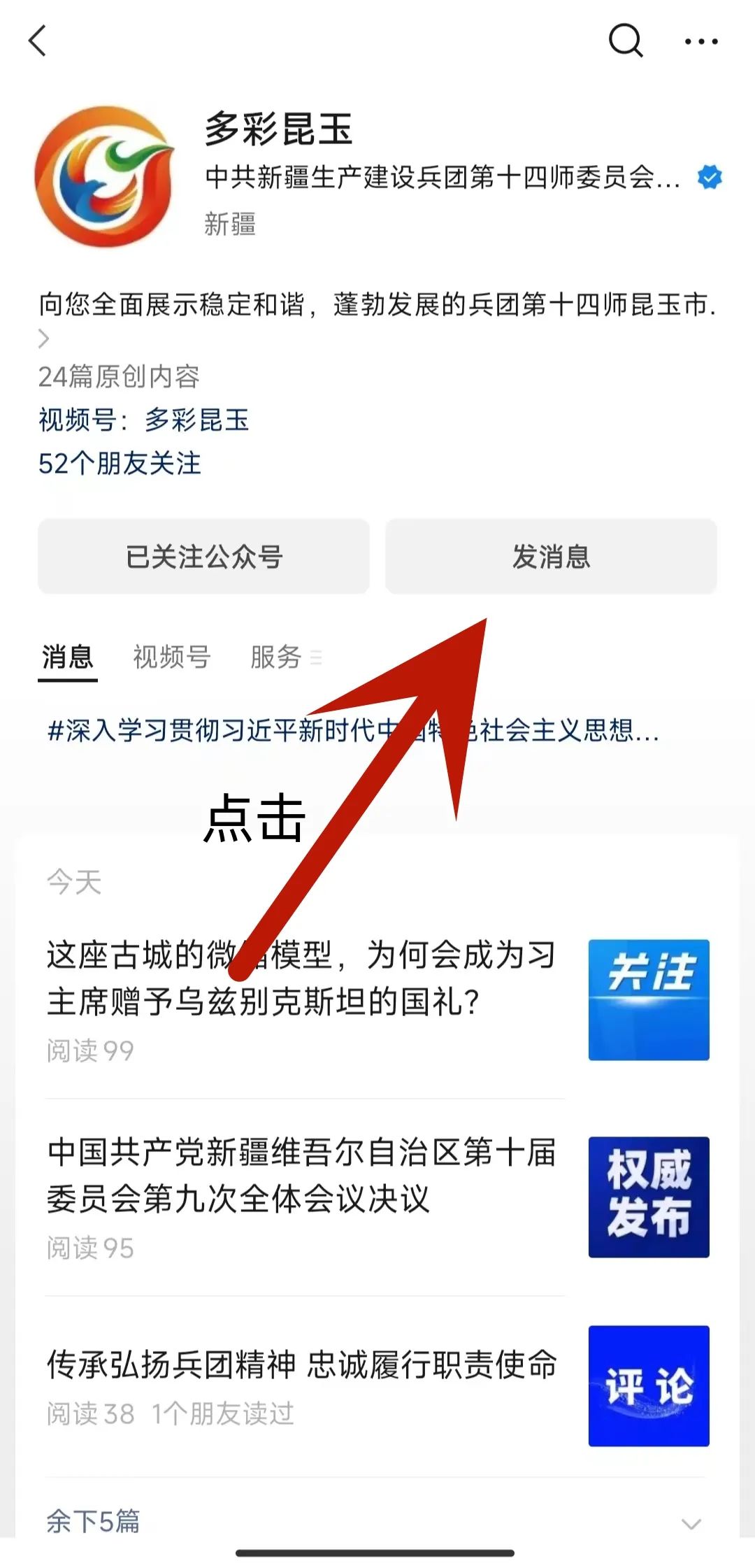Open the search icon

tap(625, 41)
